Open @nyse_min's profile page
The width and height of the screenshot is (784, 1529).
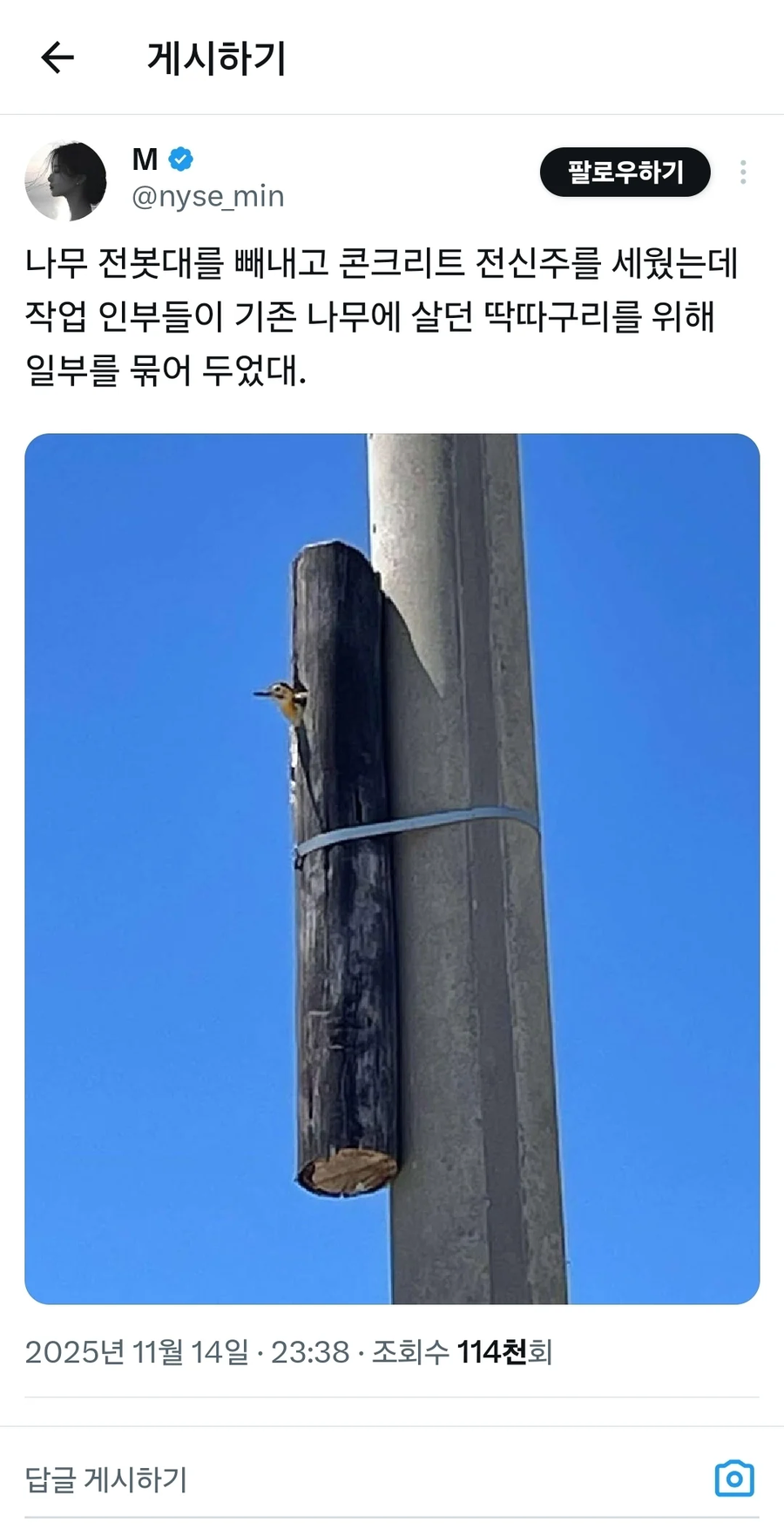[x=206, y=196]
